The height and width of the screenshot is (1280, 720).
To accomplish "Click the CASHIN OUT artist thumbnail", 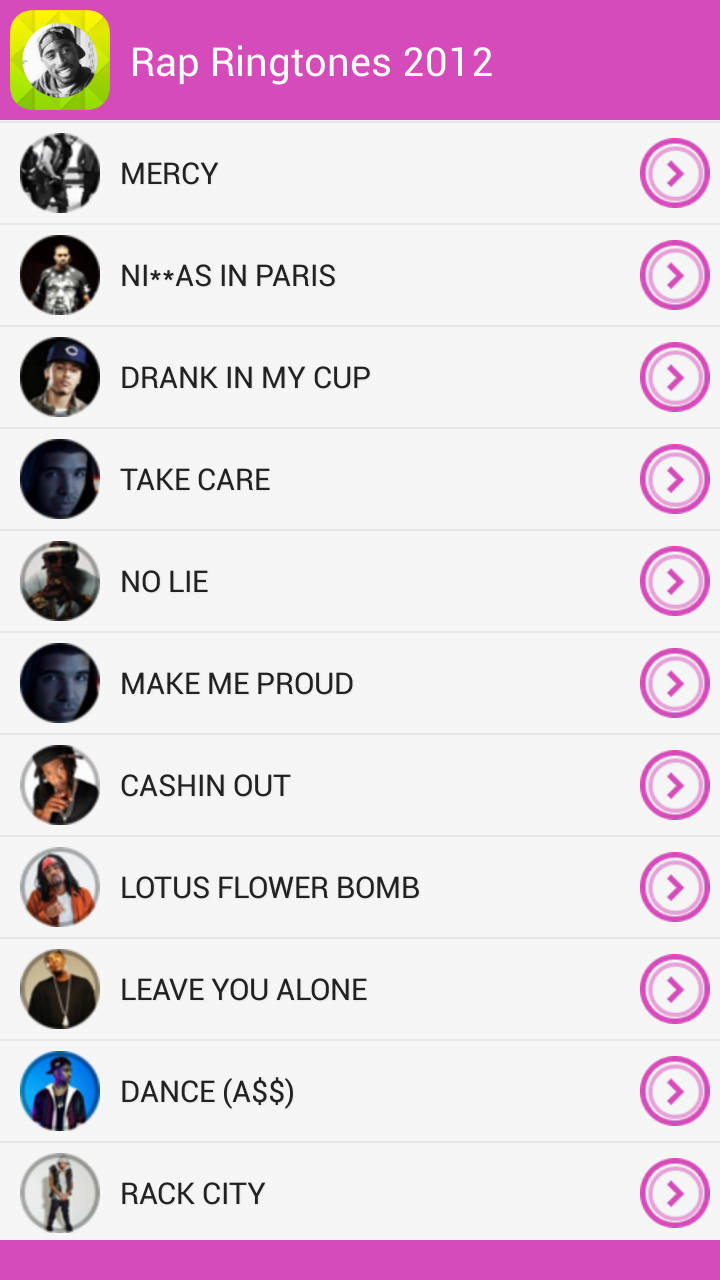I will pyautogui.click(x=60, y=784).
